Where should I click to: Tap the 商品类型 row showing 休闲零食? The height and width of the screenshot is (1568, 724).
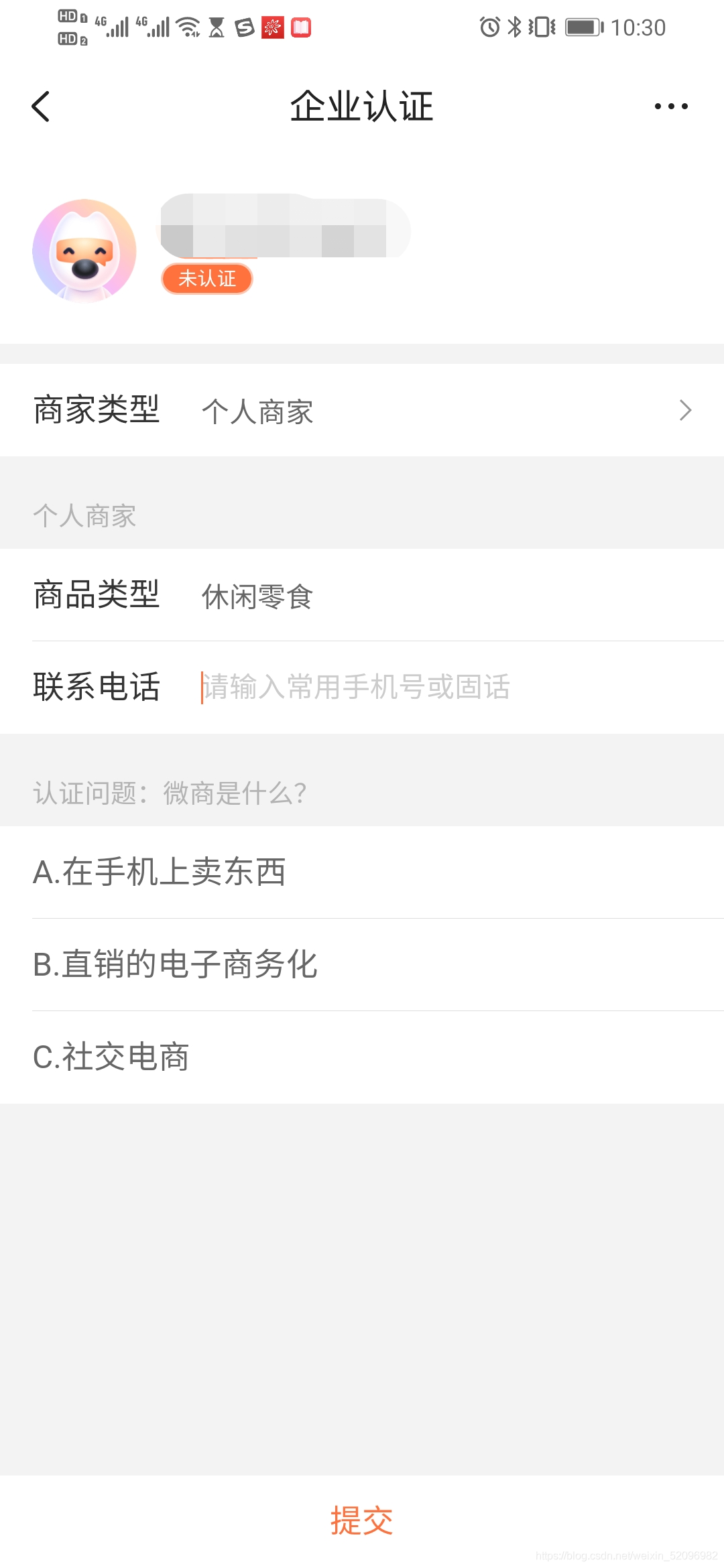tap(362, 595)
